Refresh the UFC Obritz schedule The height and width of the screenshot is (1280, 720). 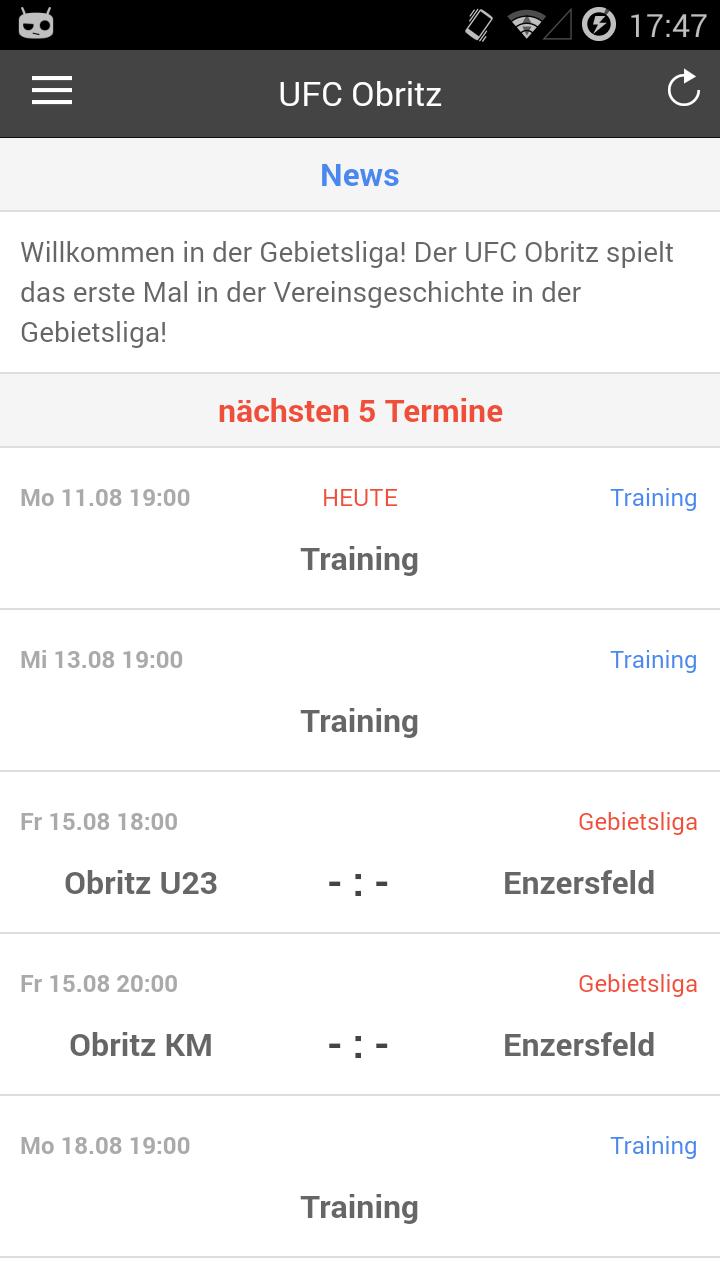tap(684, 89)
